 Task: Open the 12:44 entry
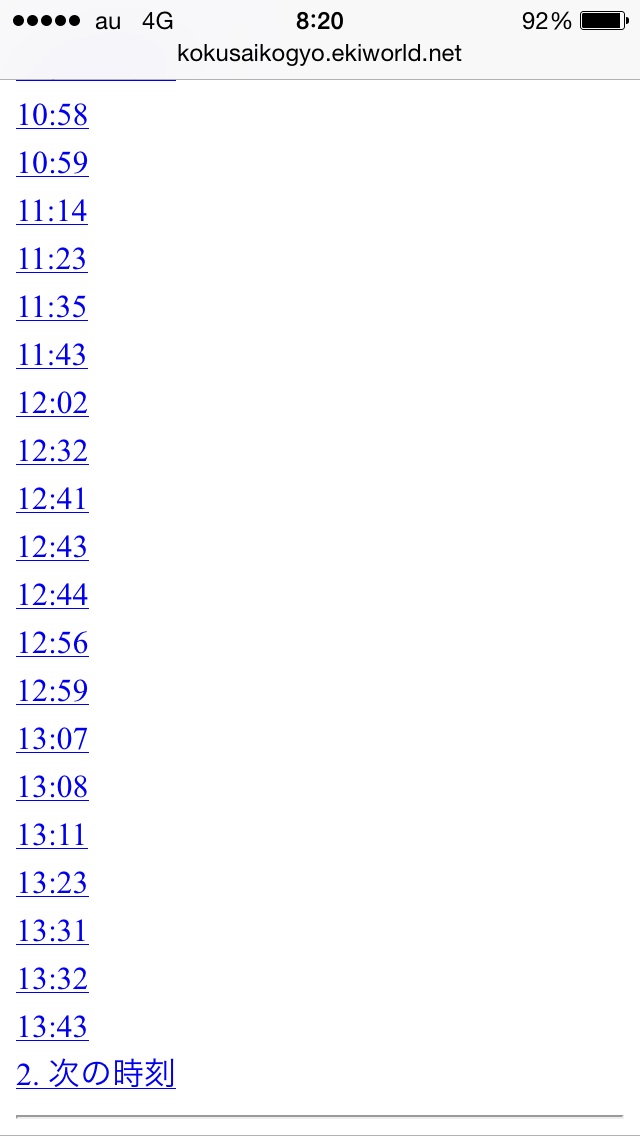(52, 596)
